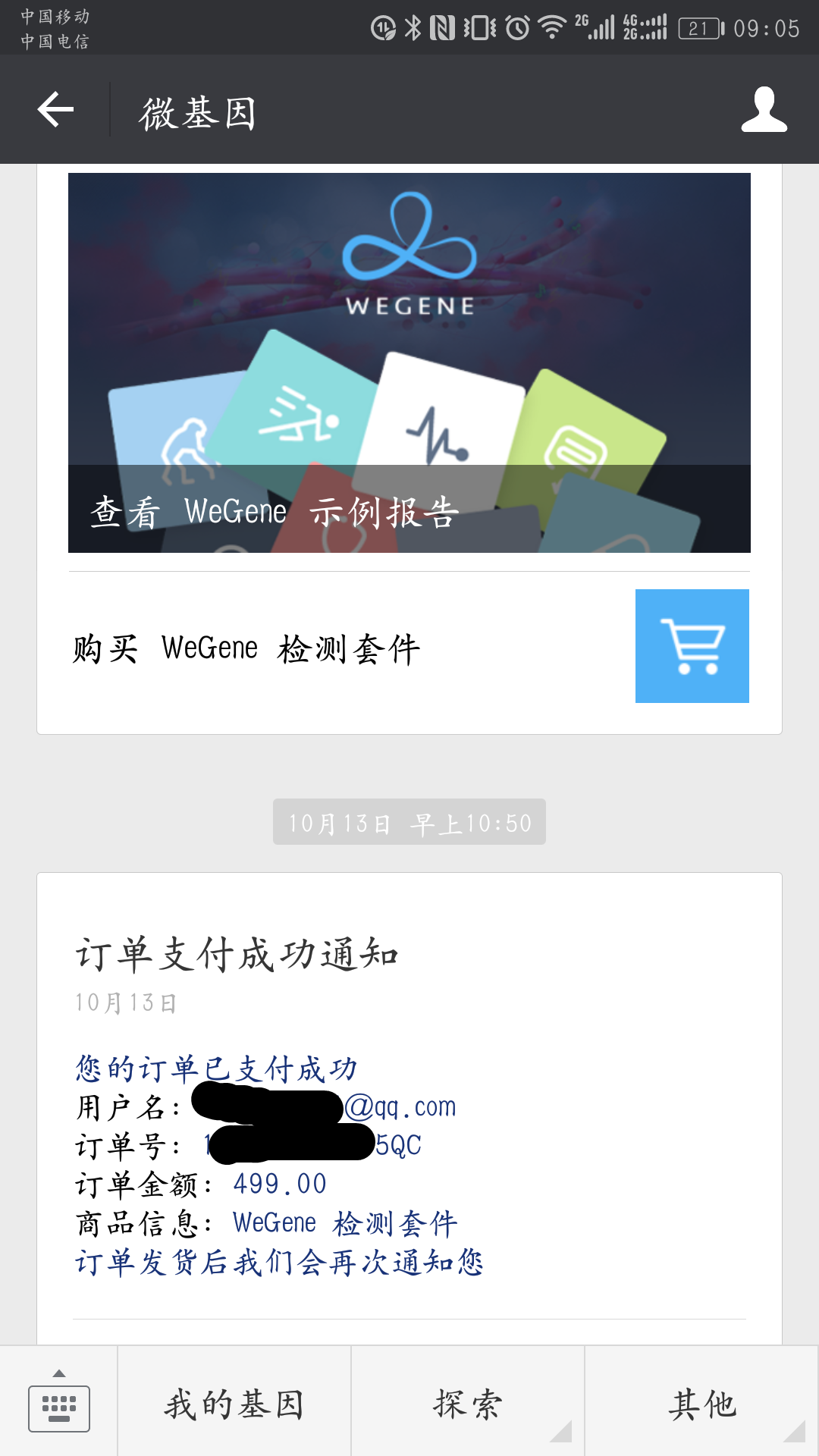Open the 订单支付成功通知 message card
This screenshot has width=819, height=1456.
point(409,1109)
